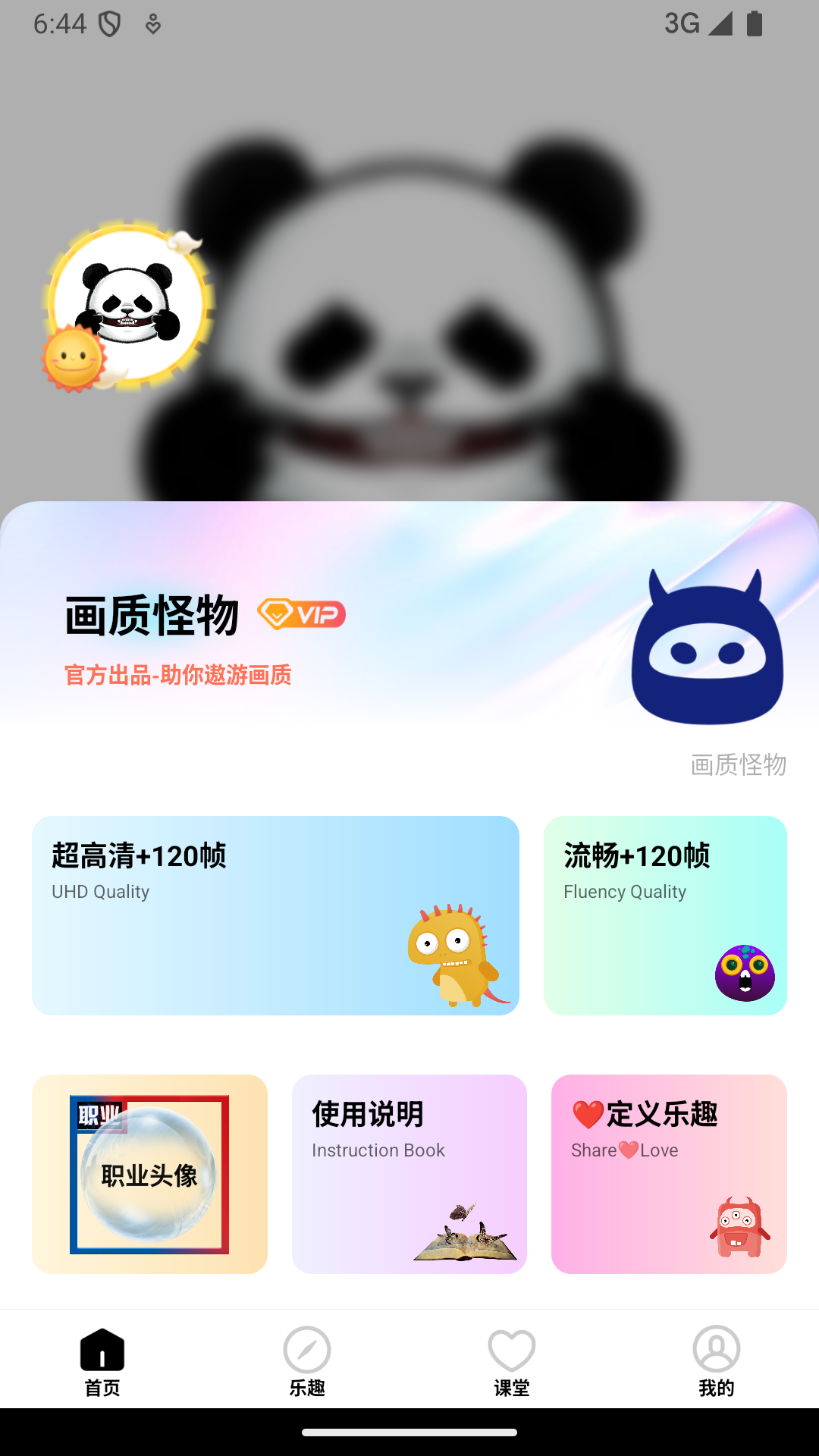
Task: Select 流畅+120帧 Fluency Quality card
Action: (x=665, y=915)
